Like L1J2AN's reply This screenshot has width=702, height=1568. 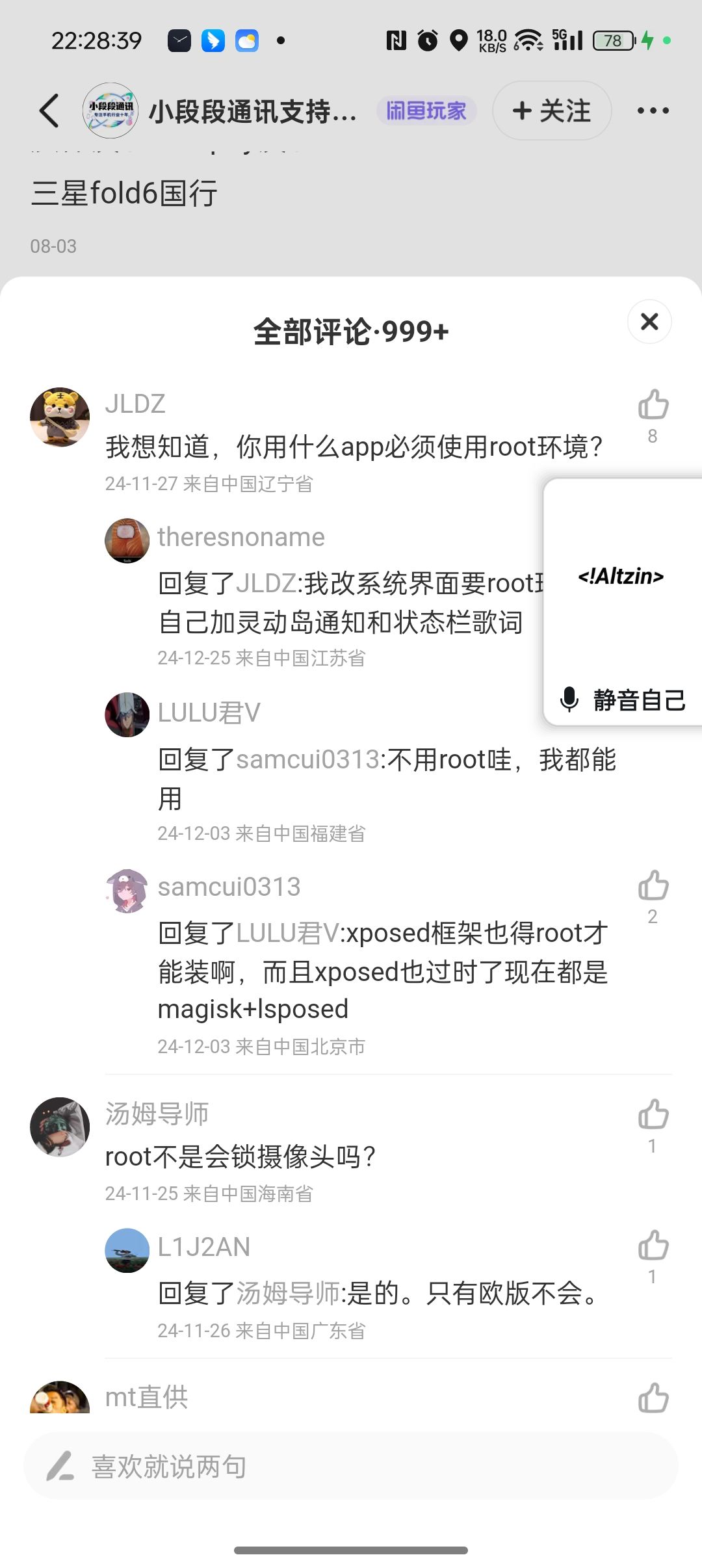pos(653,1246)
